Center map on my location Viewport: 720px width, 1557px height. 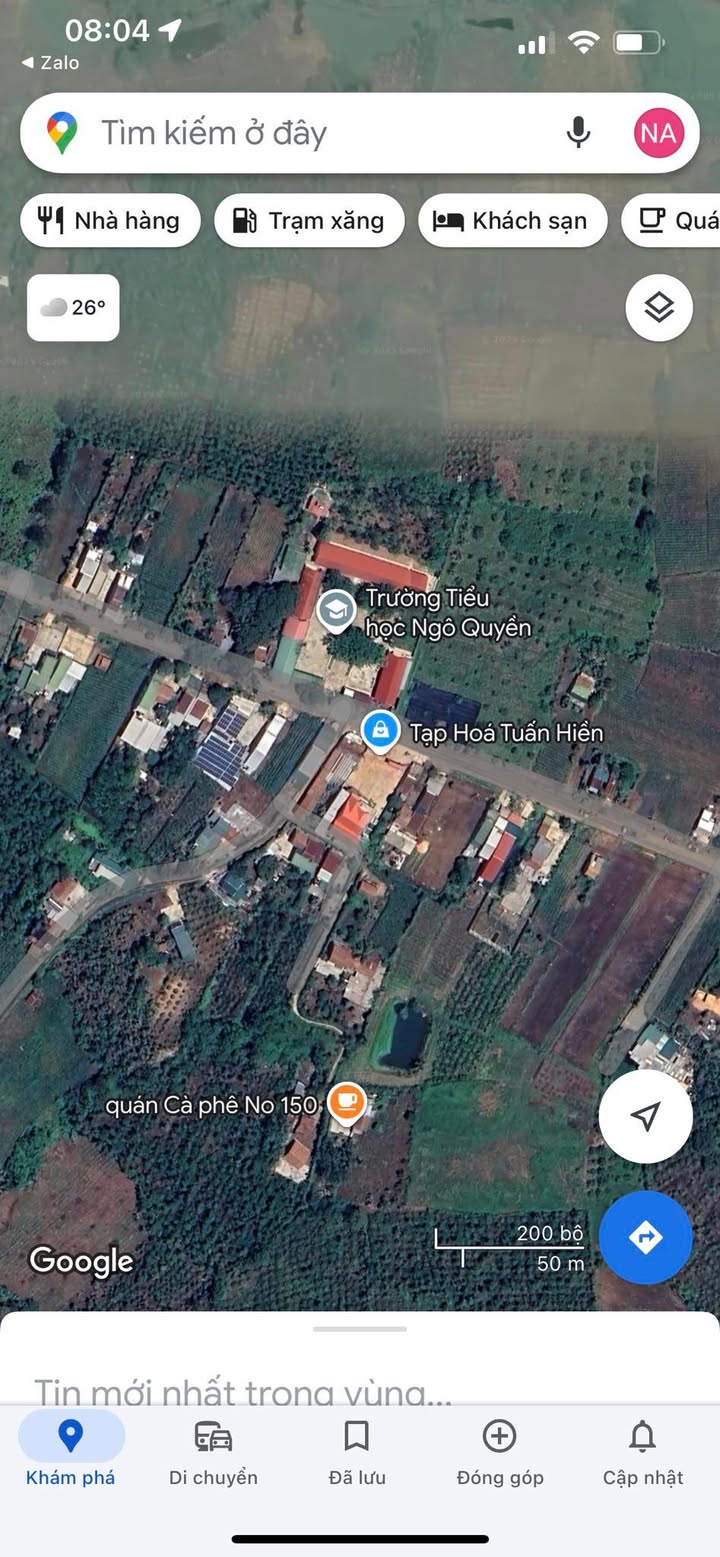(645, 1116)
